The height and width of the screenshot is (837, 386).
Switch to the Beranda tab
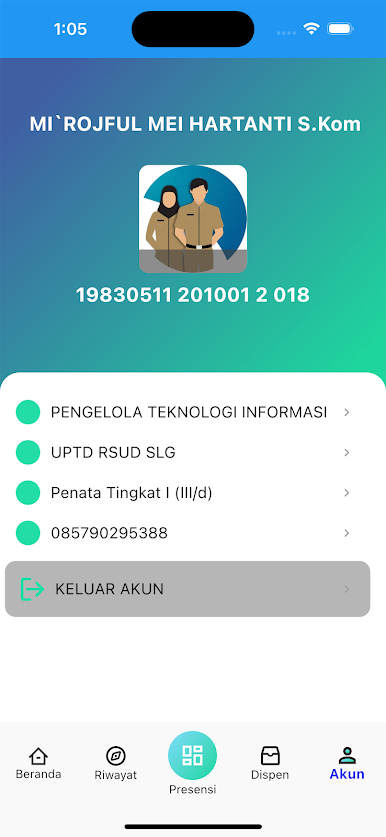(38, 763)
